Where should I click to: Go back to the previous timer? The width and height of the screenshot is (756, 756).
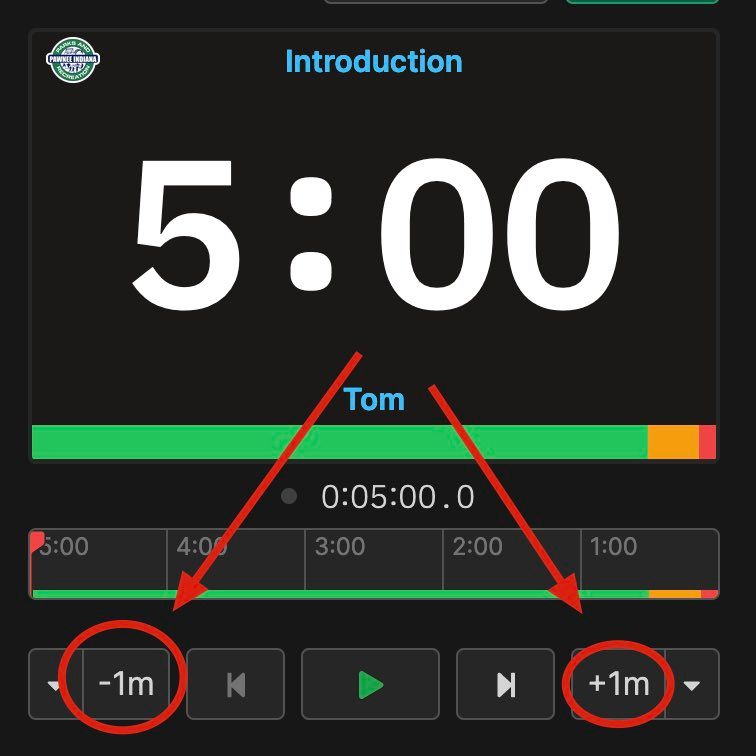(236, 684)
